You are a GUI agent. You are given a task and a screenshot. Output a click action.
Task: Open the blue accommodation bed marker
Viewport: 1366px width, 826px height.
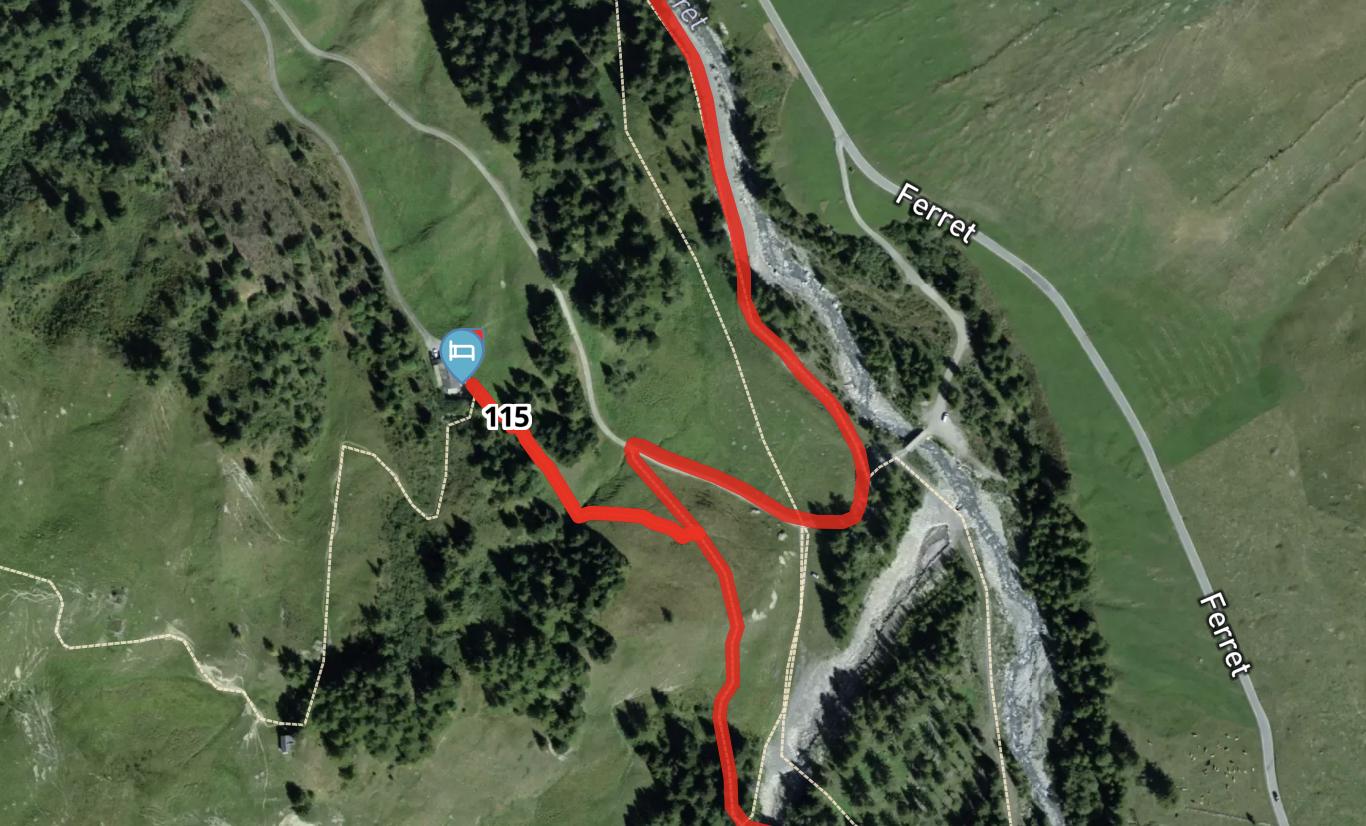coord(461,353)
